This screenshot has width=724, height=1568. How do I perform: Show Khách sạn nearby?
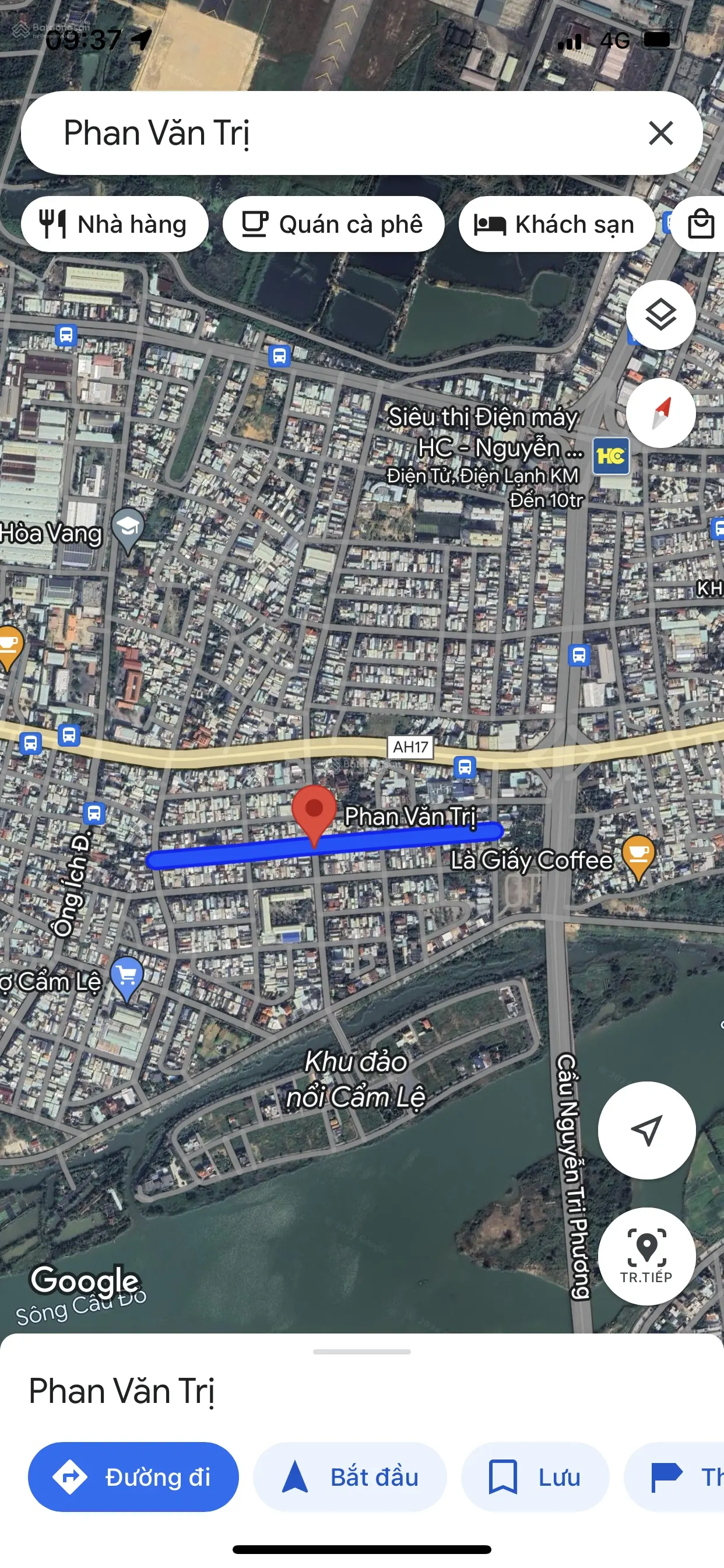point(556,224)
